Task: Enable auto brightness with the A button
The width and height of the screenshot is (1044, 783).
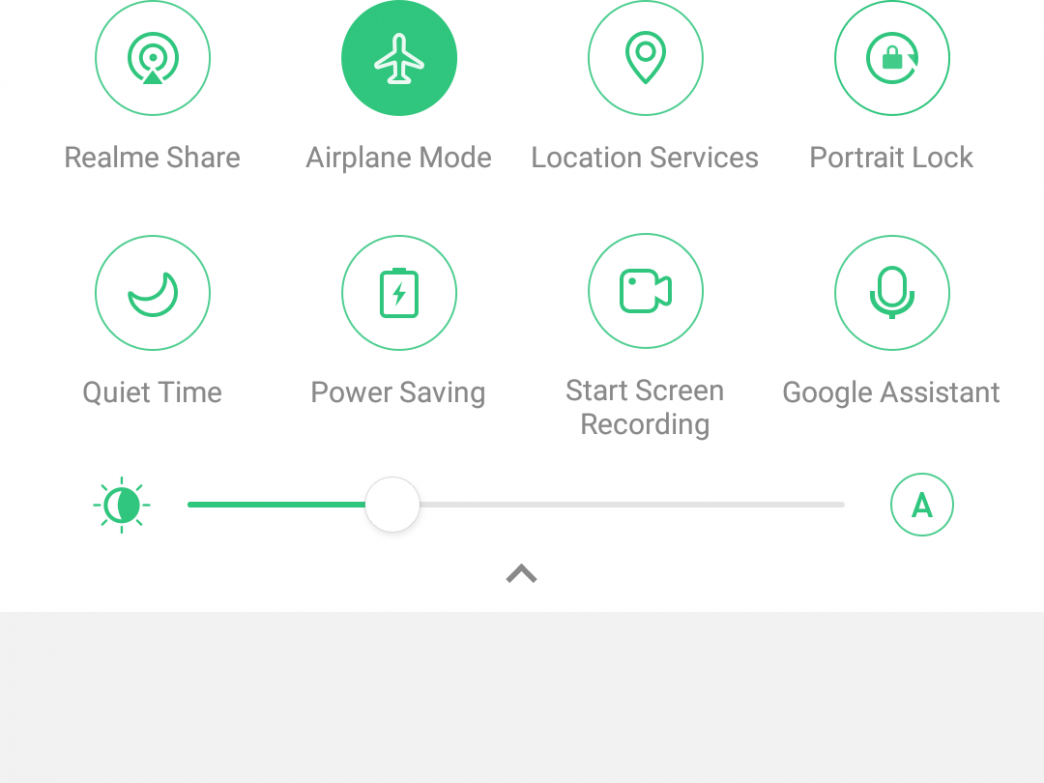Action: point(921,505)
